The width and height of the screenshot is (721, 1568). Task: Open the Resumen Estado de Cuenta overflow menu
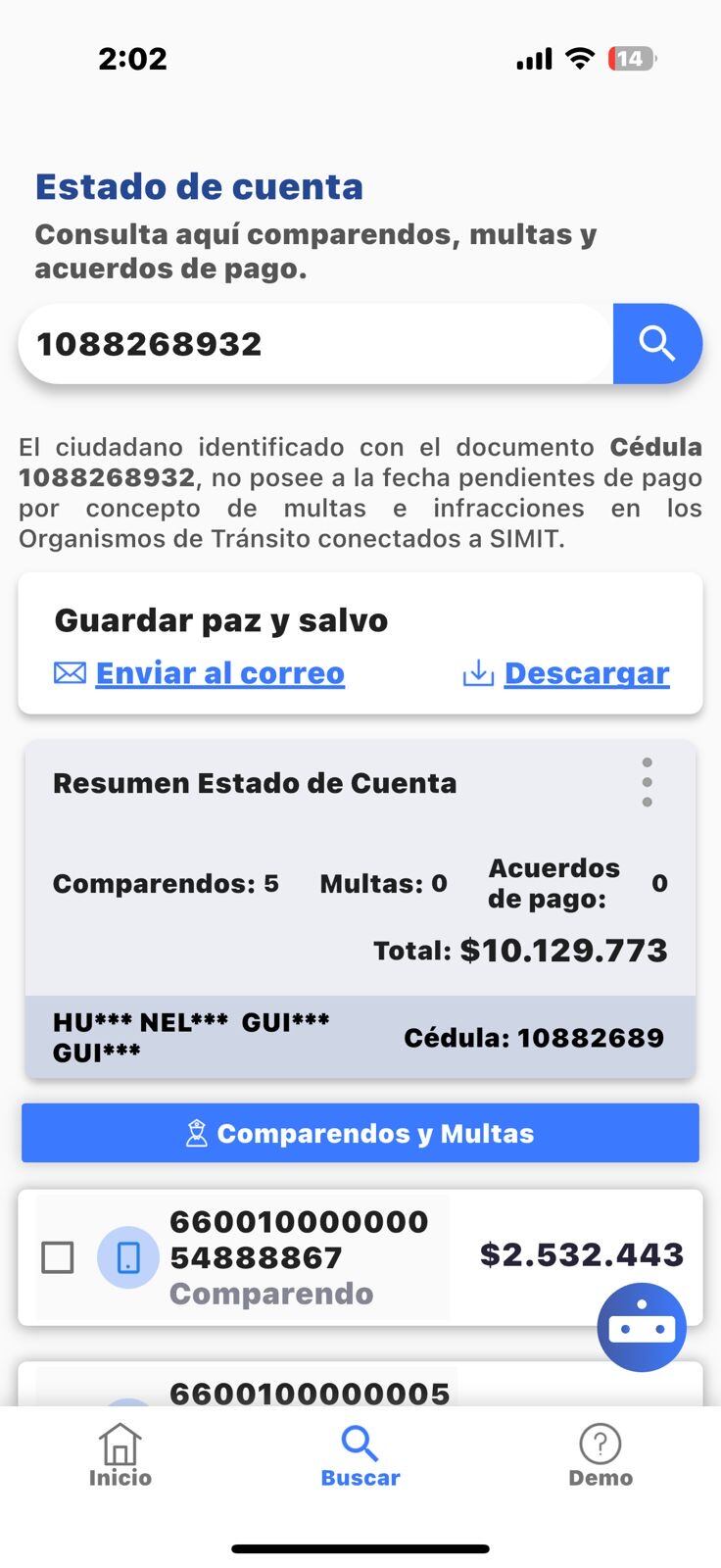click(647, 782)
